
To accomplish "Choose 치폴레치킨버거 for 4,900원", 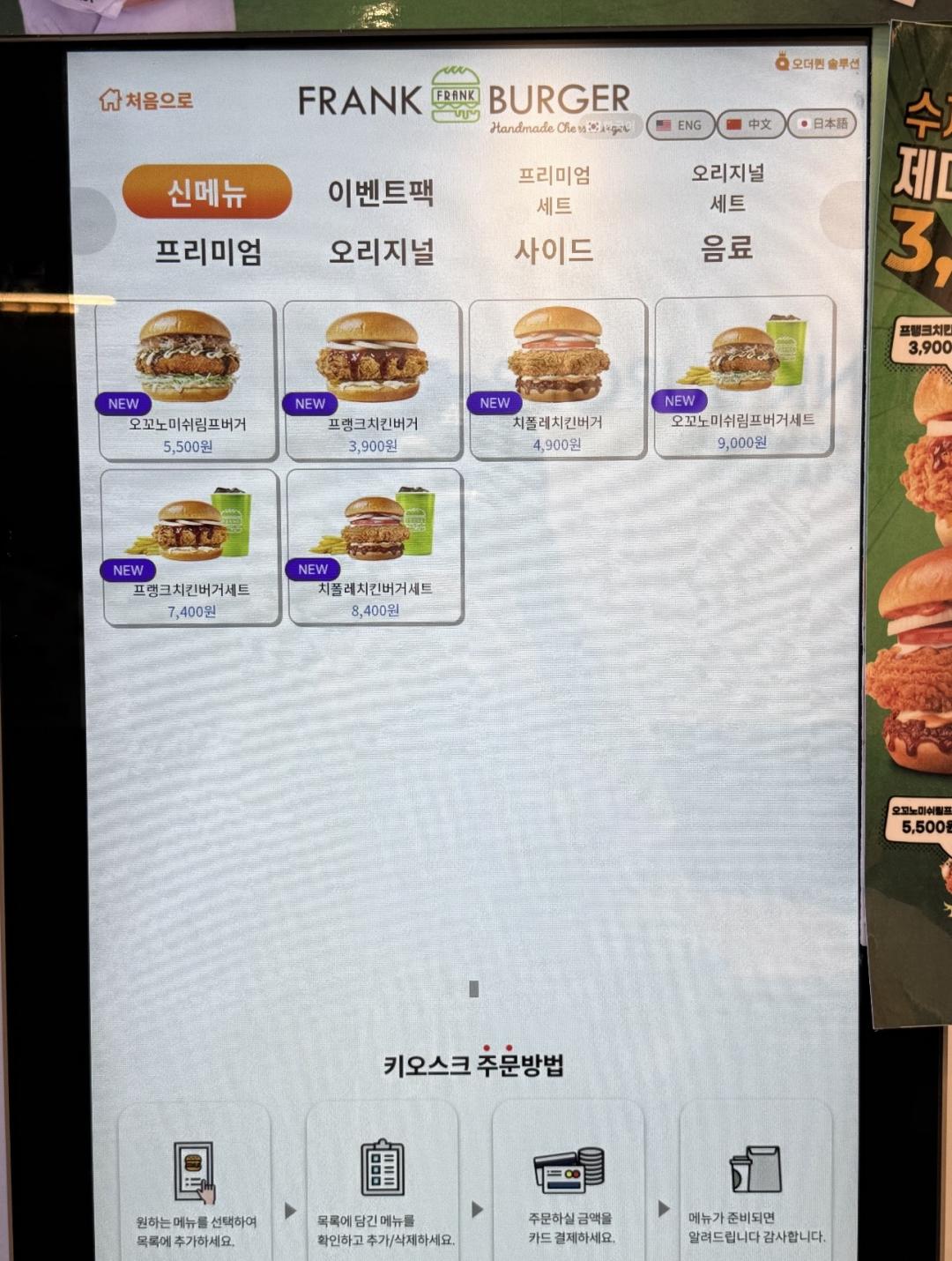I will pos(558,378).
